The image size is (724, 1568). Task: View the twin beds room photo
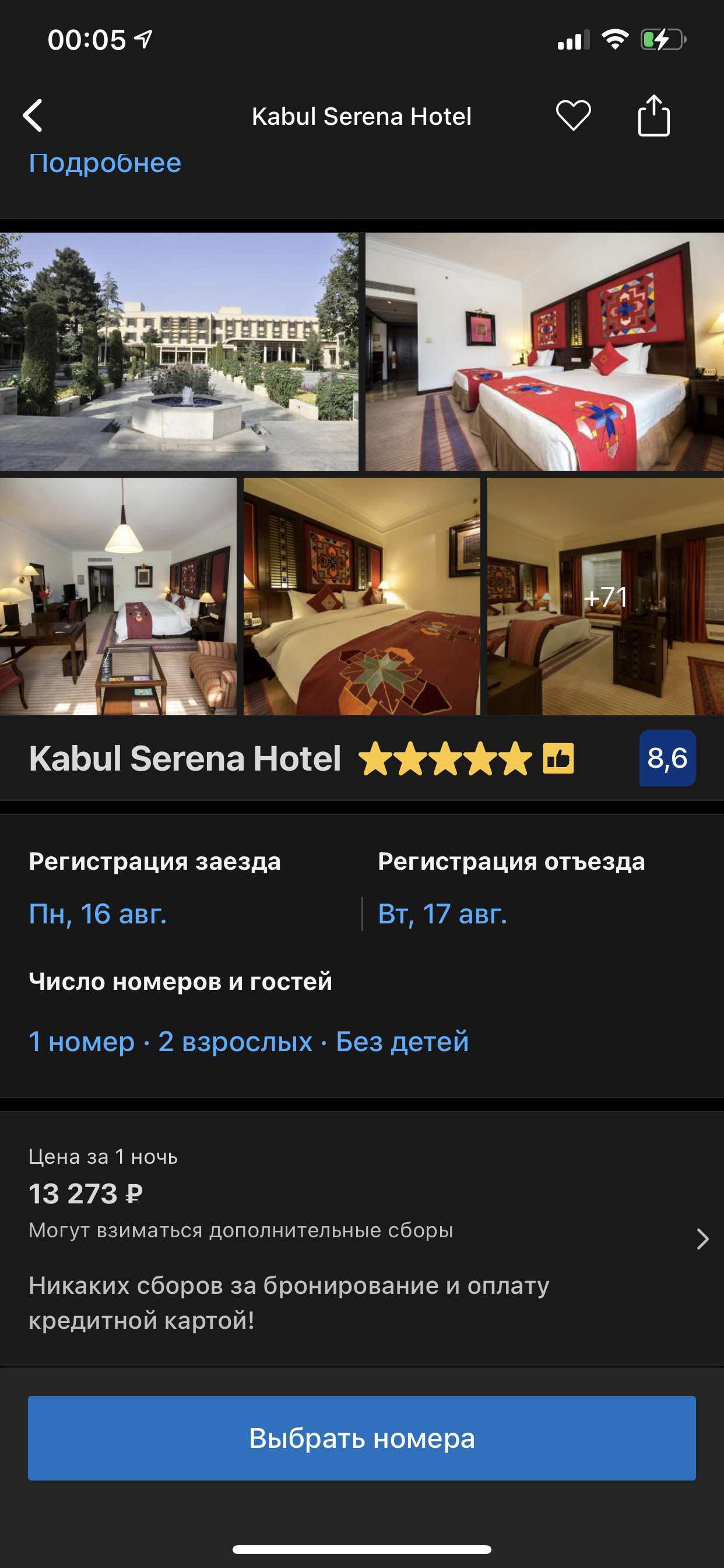click(544, 351)
